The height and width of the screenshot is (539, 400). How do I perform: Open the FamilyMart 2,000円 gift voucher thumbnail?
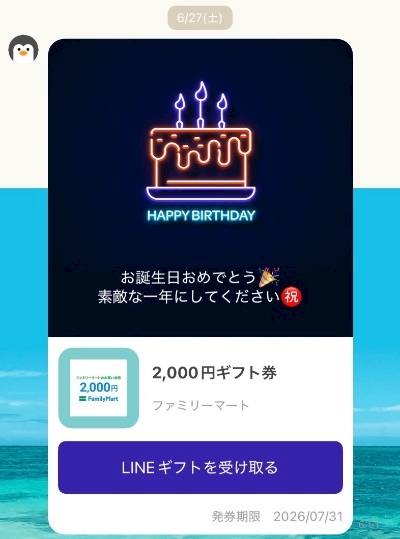99,388
